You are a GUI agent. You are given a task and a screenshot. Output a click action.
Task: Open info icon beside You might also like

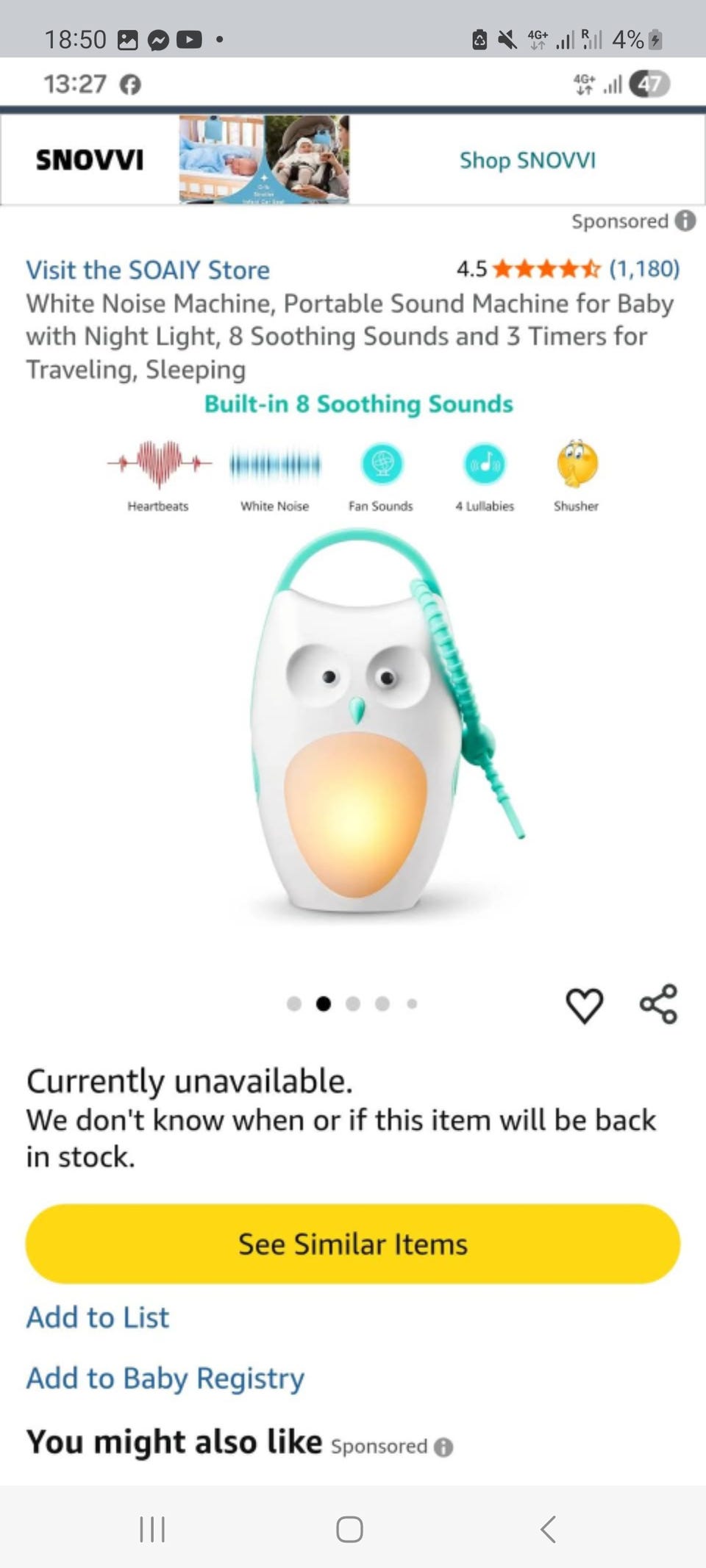point(443,1447)
